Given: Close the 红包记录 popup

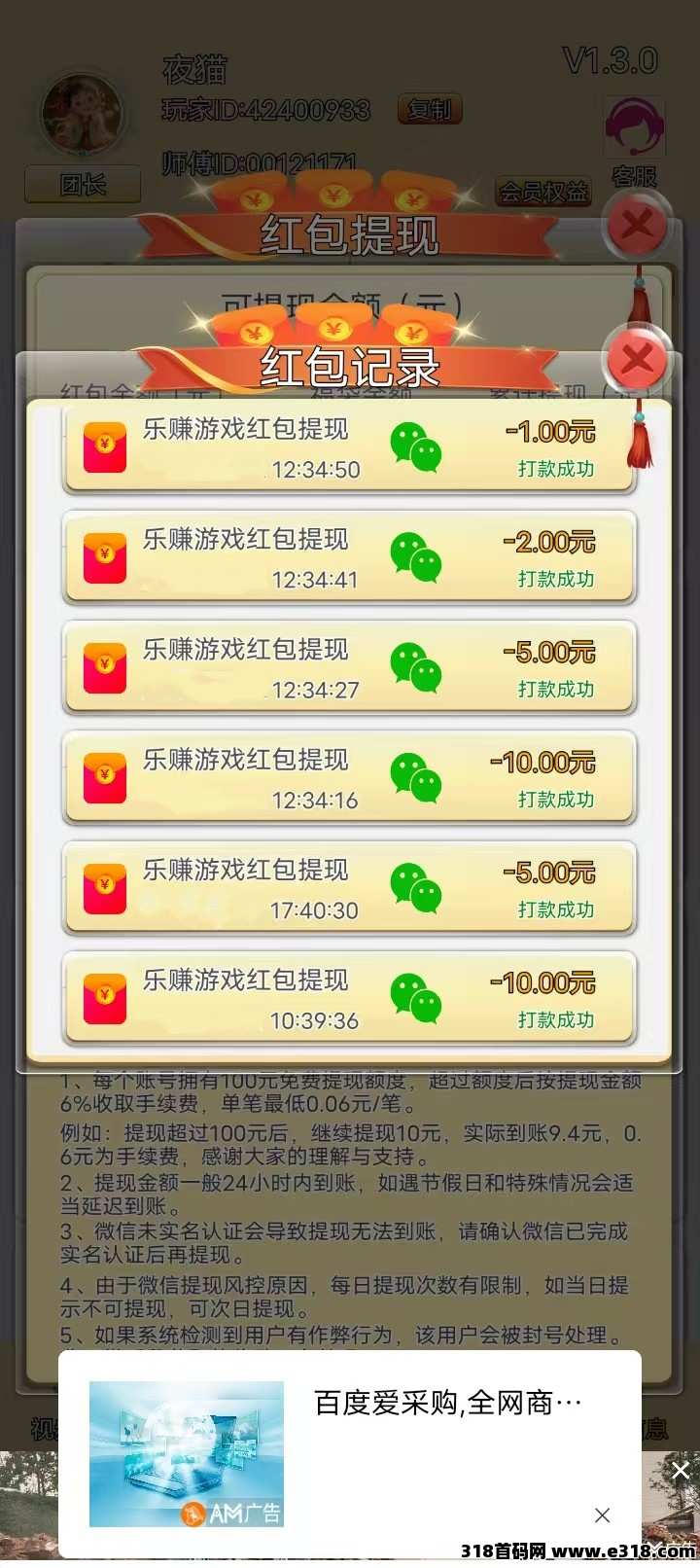Looking at the screenshot, I should click(637, 359).
